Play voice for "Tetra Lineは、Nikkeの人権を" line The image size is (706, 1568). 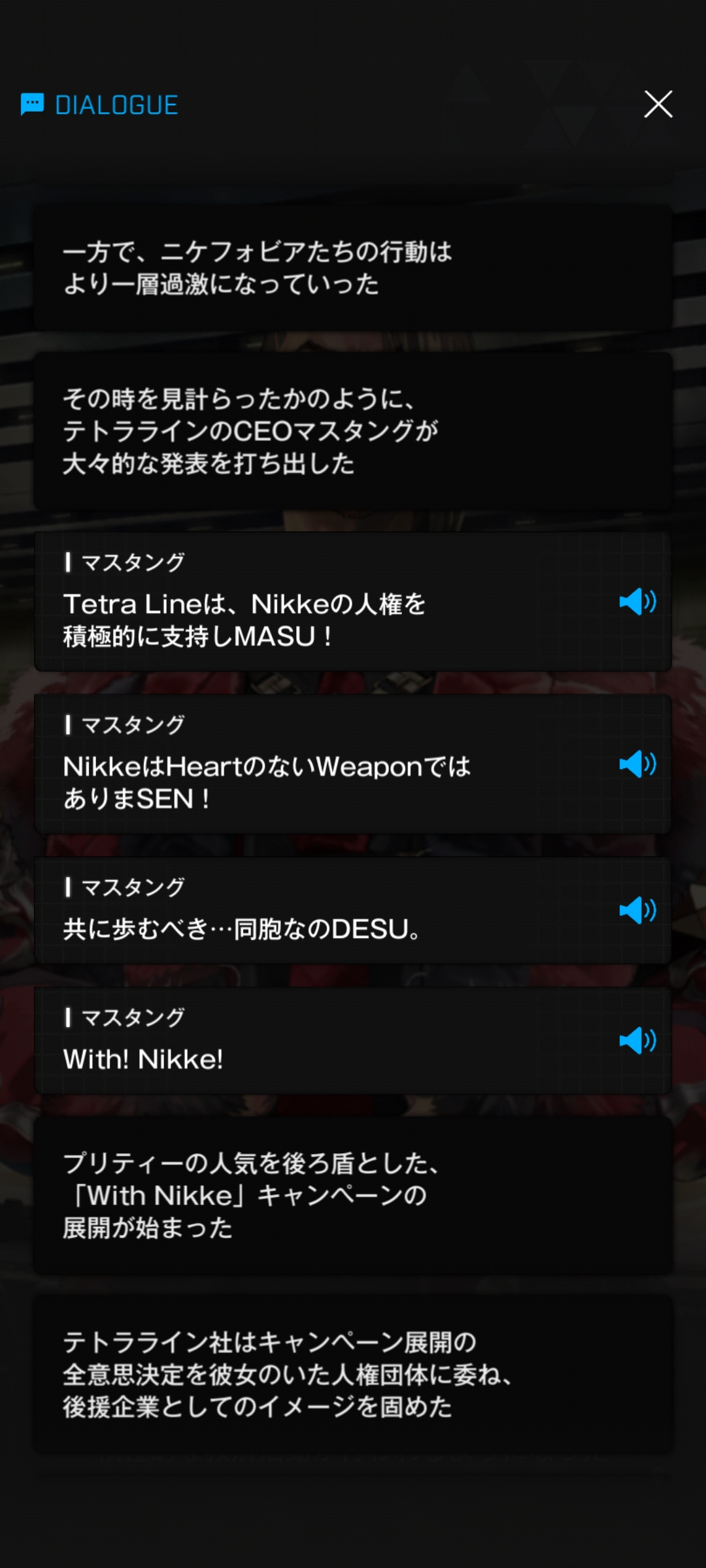click(x=637, y=602)
